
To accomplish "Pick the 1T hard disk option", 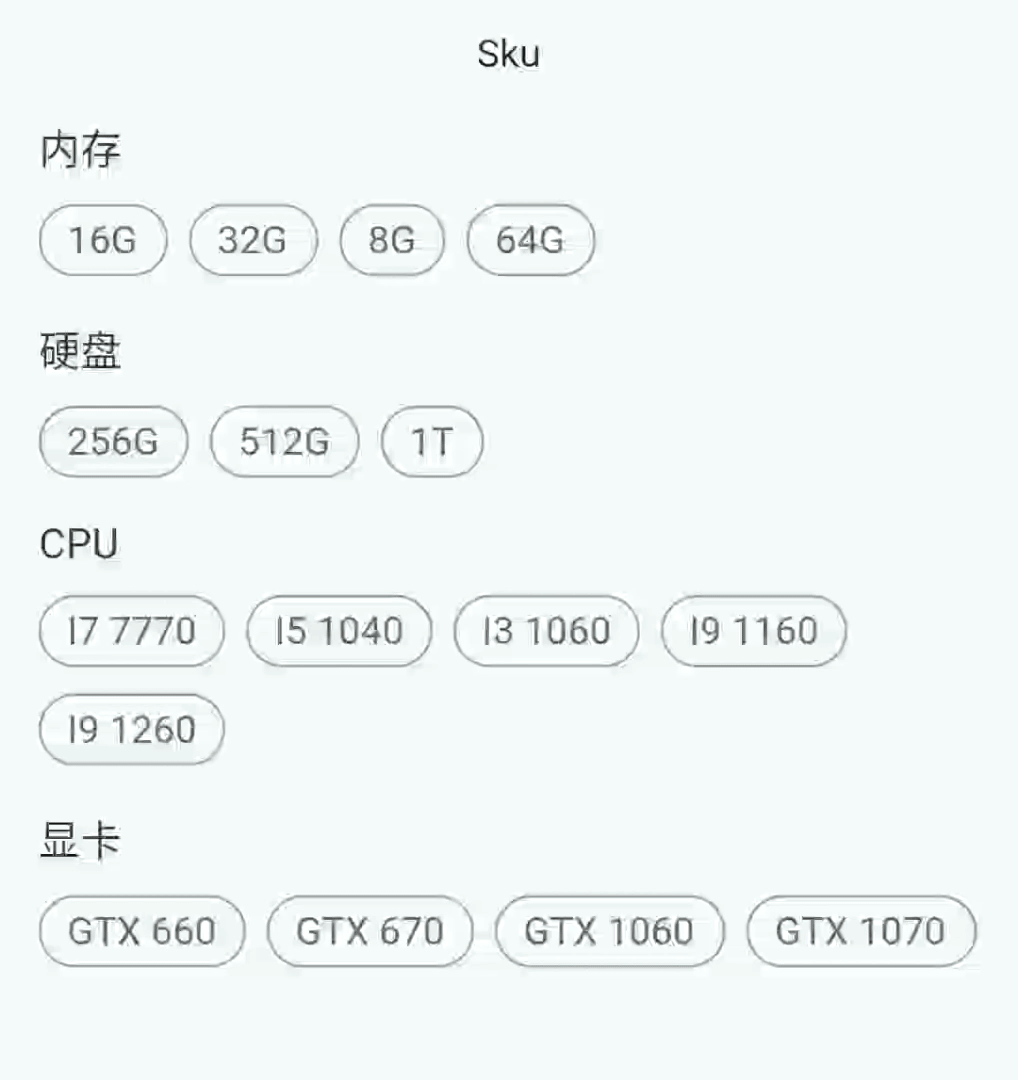I will (x=432, y=441).
